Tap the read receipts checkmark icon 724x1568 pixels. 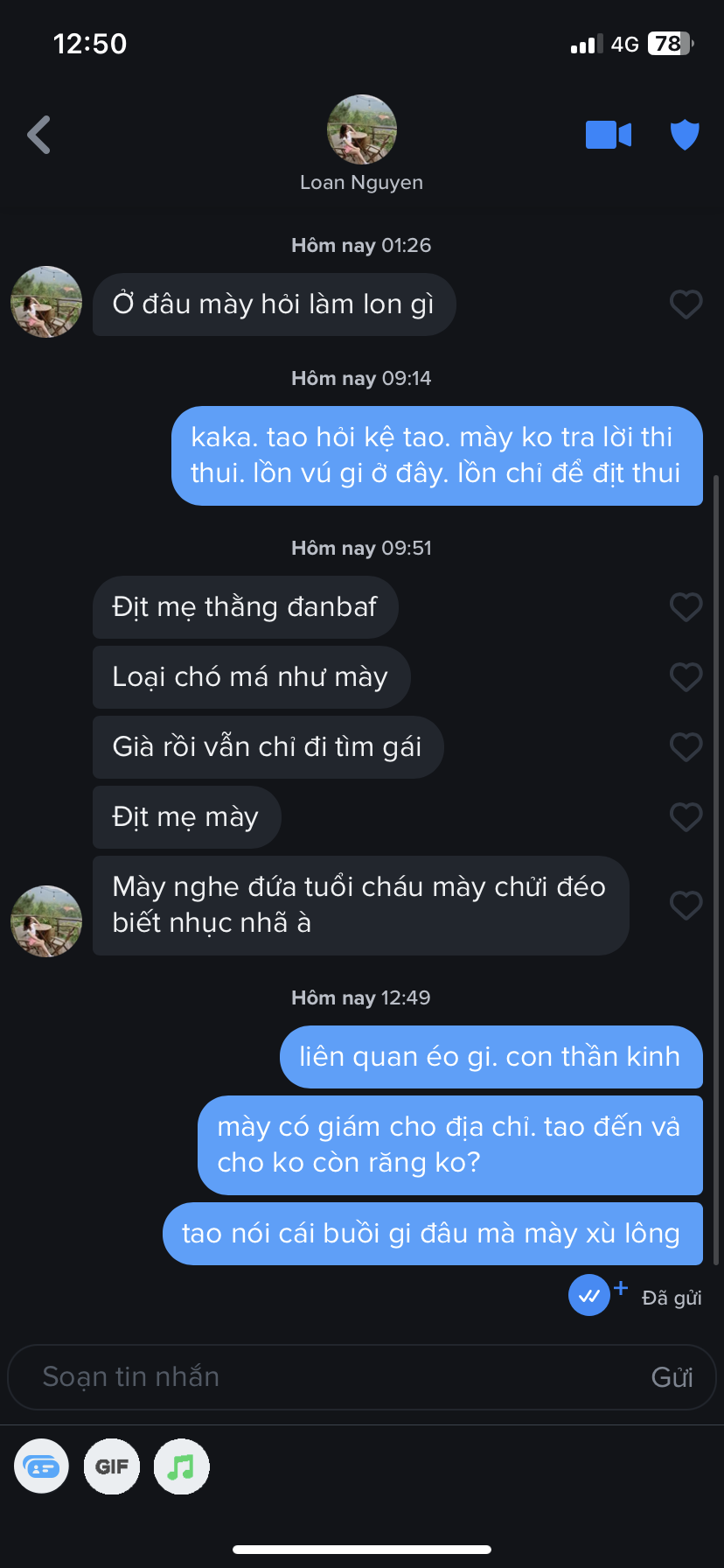coord(589,1296)
